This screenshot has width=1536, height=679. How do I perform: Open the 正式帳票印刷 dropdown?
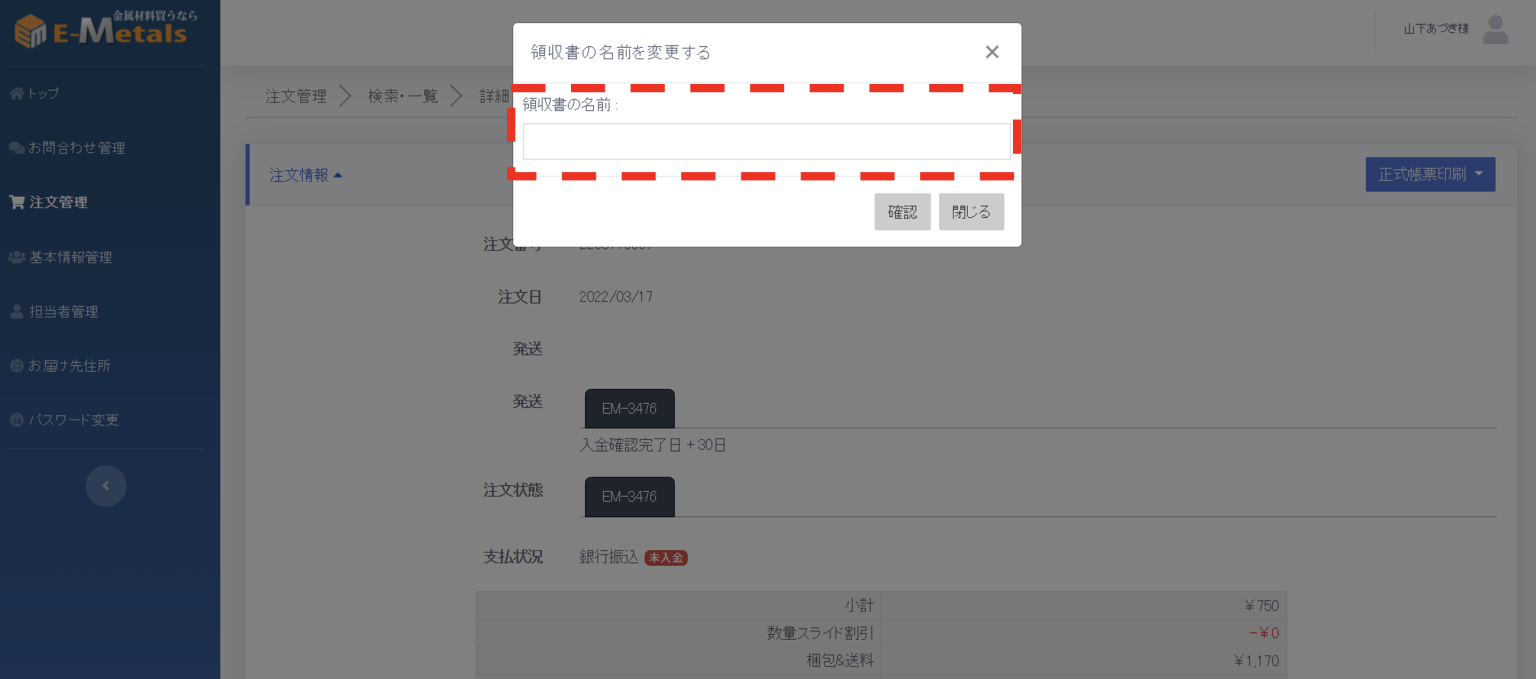[x=1430, y=174]
